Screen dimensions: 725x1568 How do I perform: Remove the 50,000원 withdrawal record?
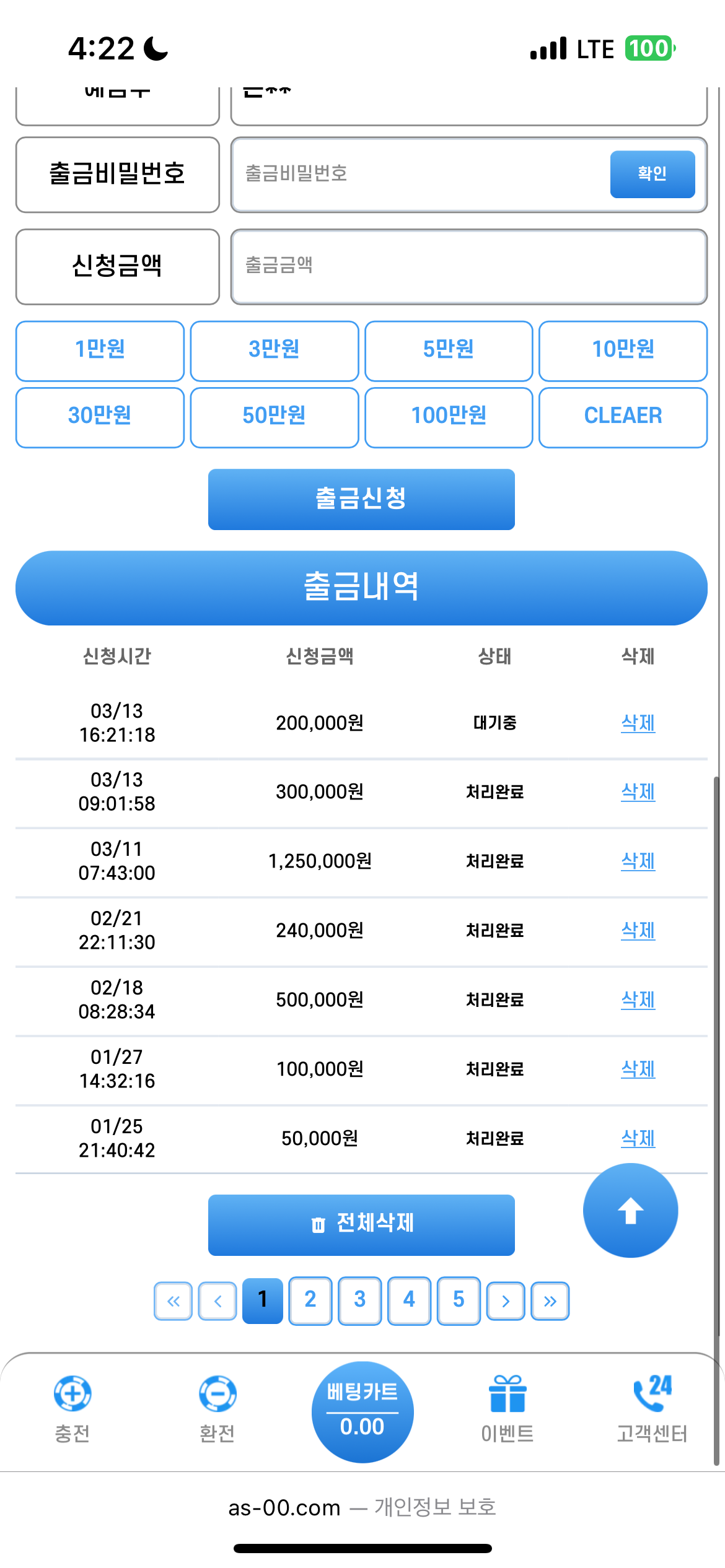click(638, 1138)
